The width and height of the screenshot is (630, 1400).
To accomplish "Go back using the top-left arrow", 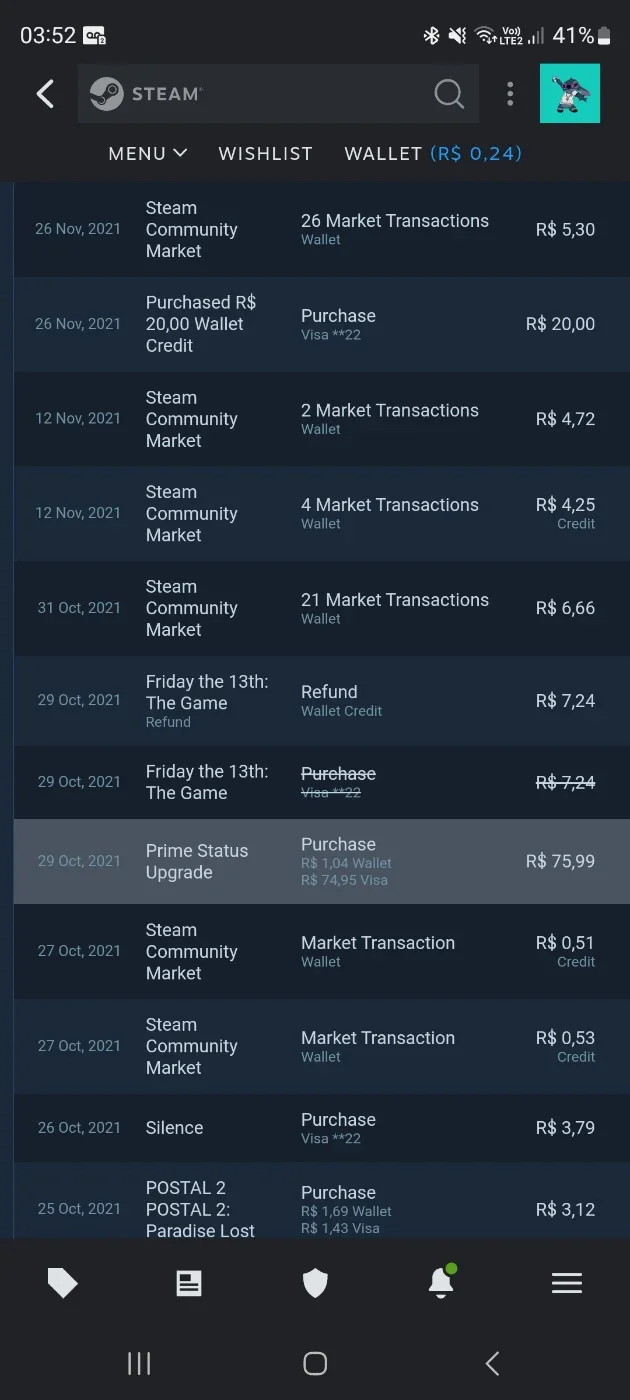I will pyautogui.click(x=45, y=94).
